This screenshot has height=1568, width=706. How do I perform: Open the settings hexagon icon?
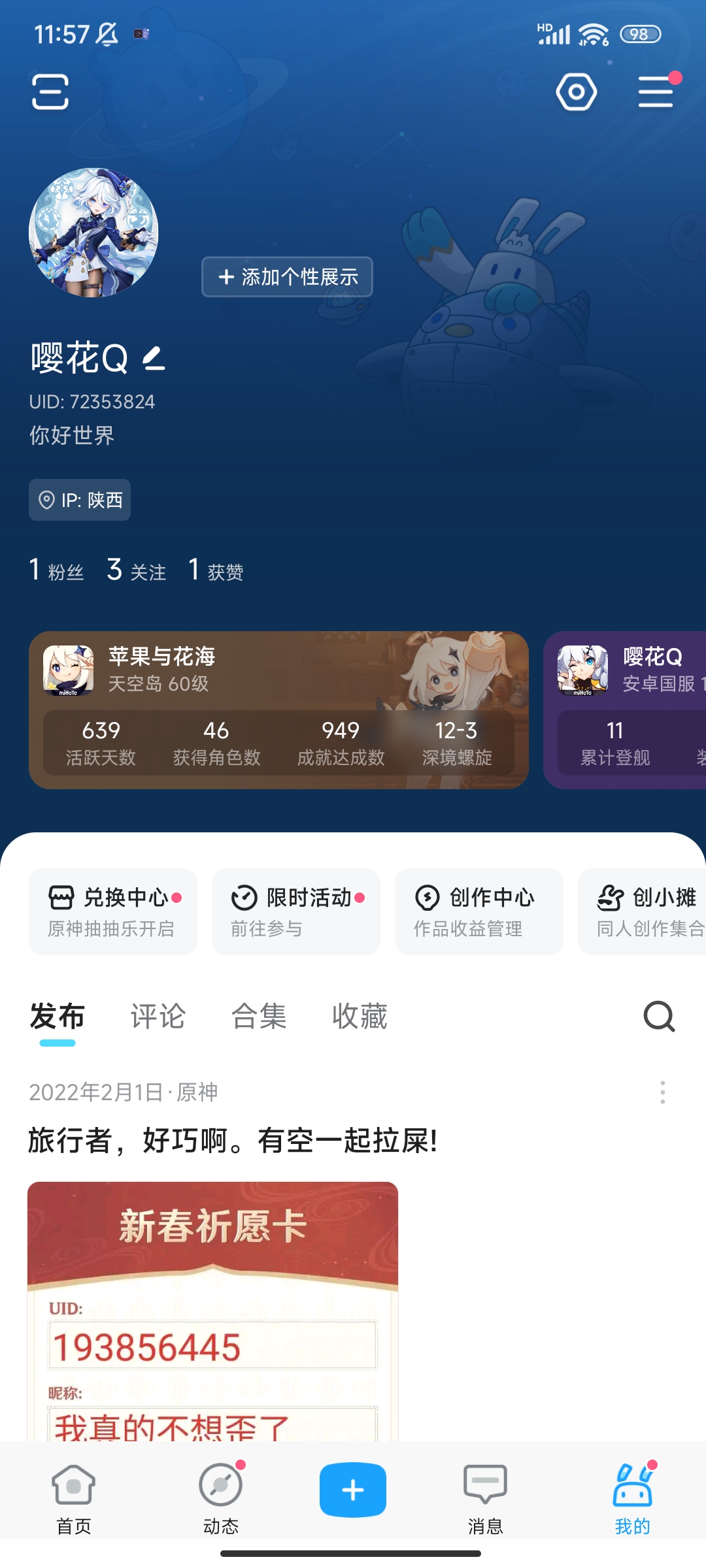point(576,91)
